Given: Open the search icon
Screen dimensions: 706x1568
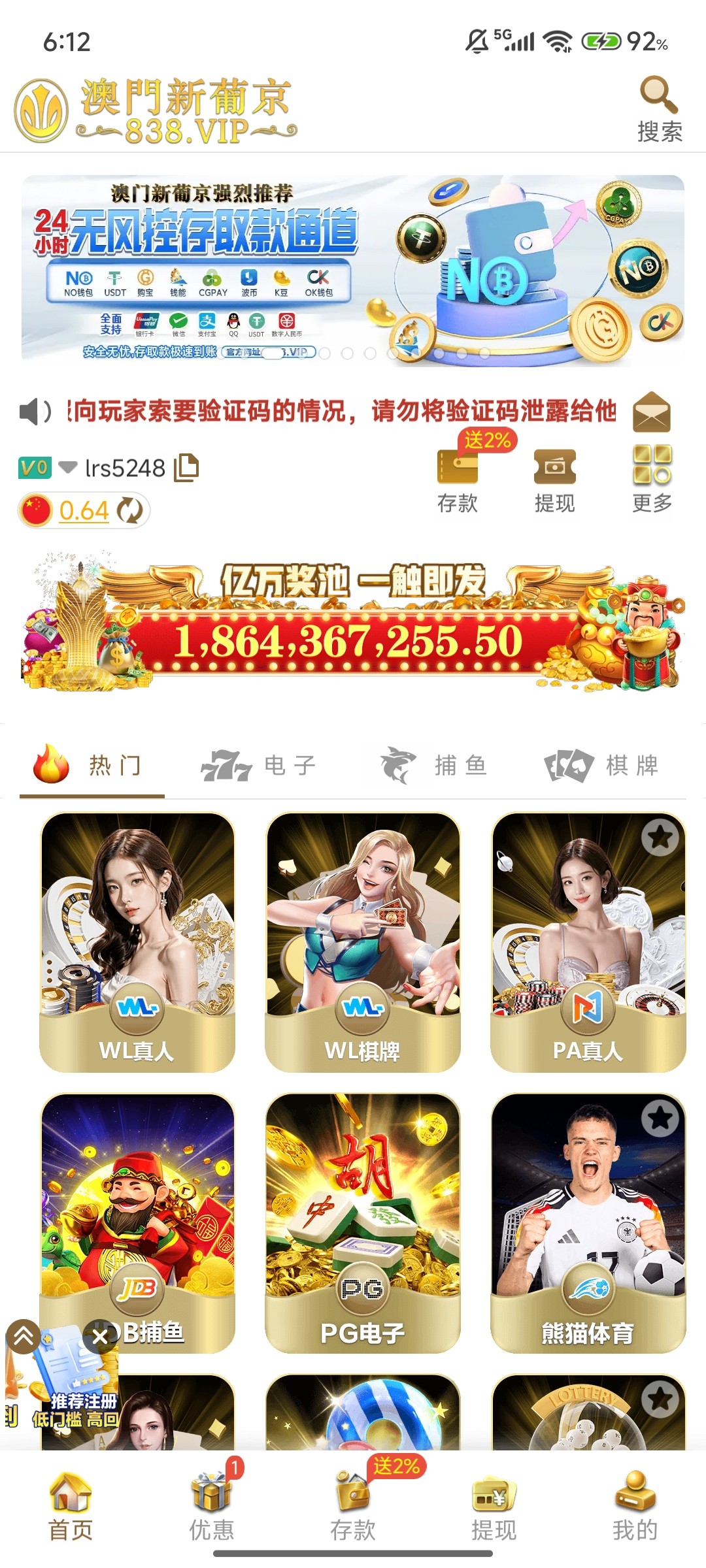Looking at the screenshot, I should [659, 108].
